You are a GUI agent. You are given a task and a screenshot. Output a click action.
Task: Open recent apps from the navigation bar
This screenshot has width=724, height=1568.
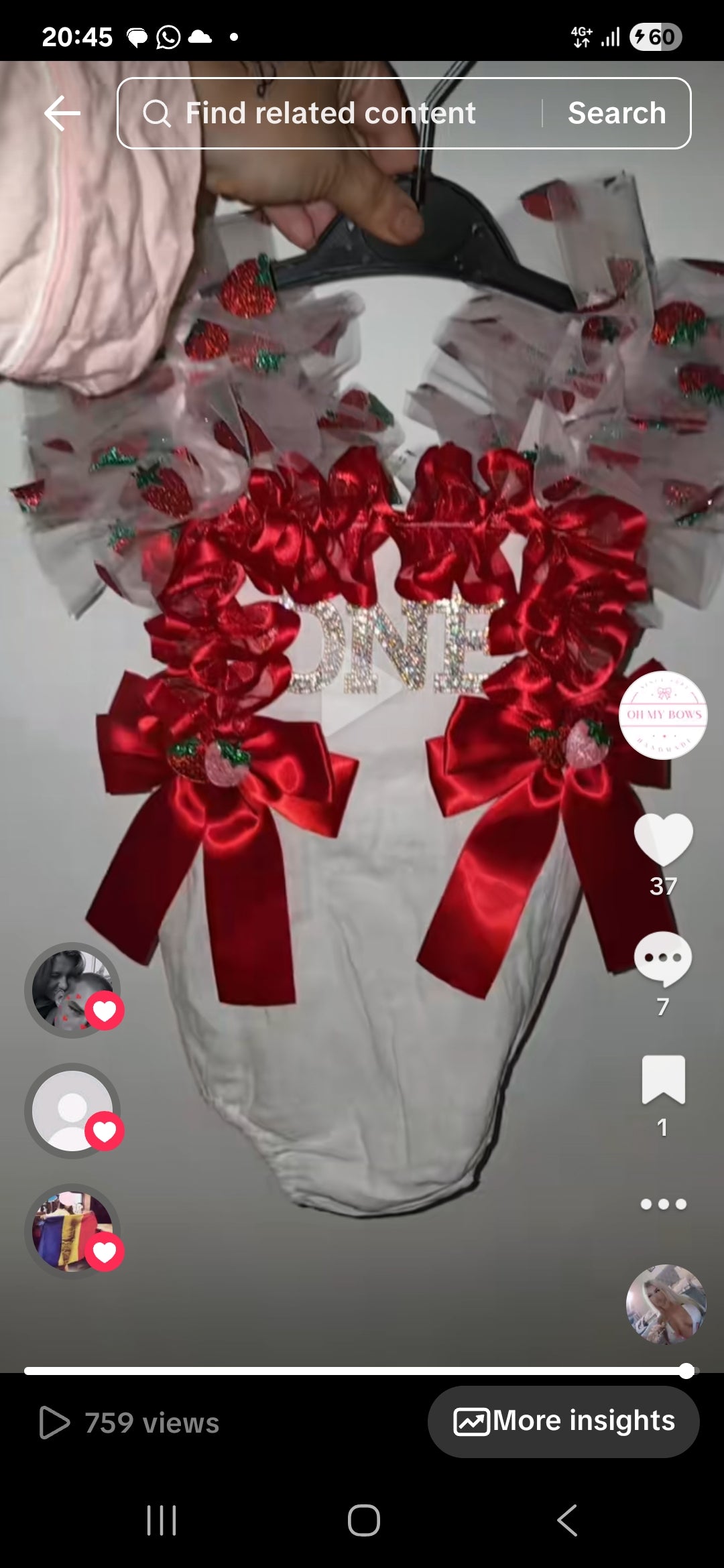tap(161, 1520)
